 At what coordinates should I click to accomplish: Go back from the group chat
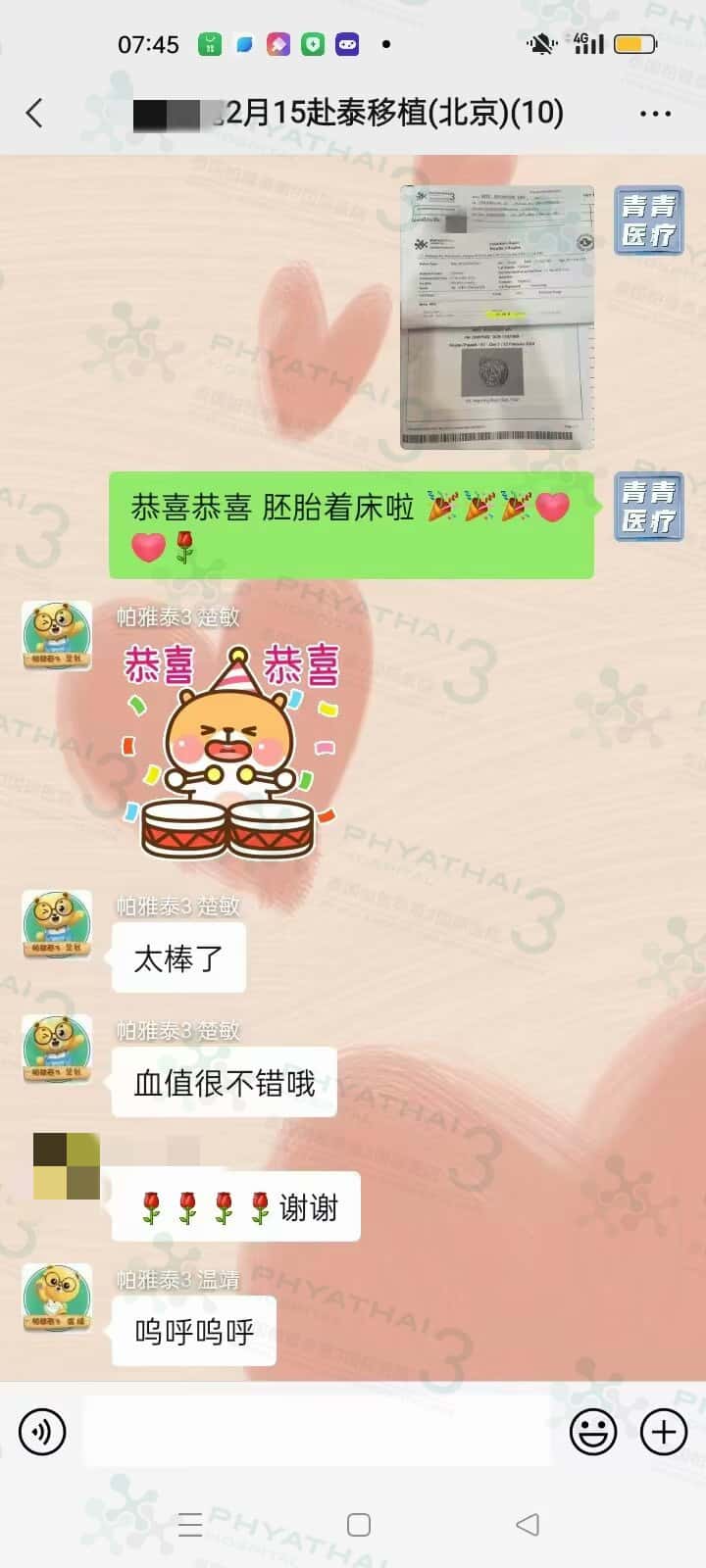[x=34, y=114]
